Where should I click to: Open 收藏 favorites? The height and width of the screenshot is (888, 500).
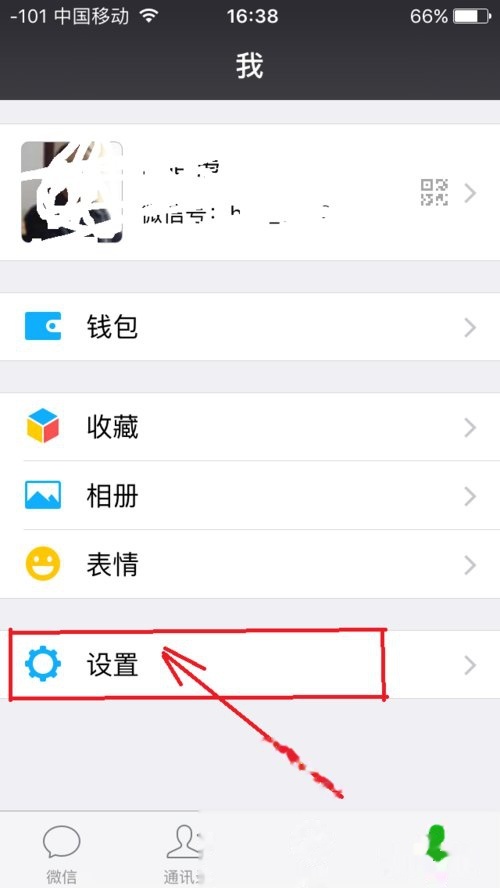pos(250,427)
